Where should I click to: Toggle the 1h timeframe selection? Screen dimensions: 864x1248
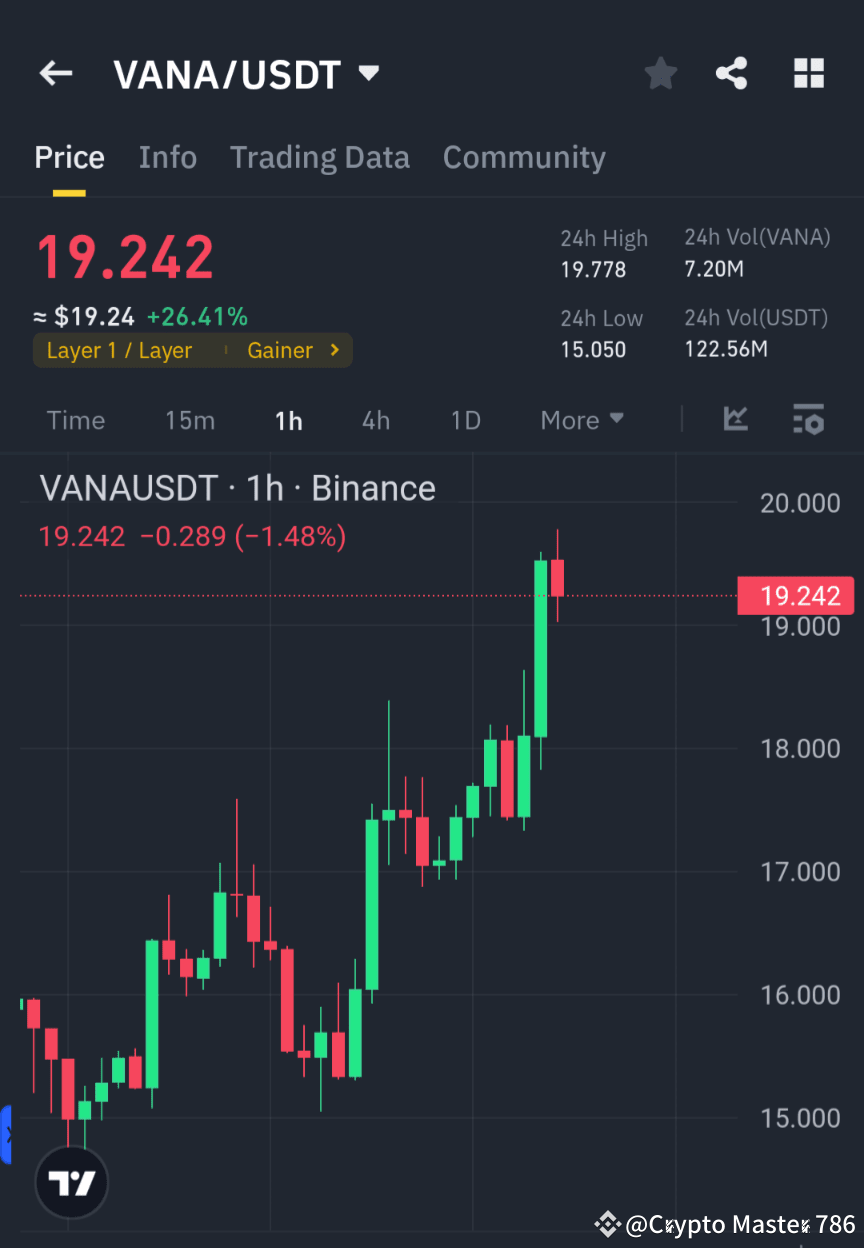(288, 420)
